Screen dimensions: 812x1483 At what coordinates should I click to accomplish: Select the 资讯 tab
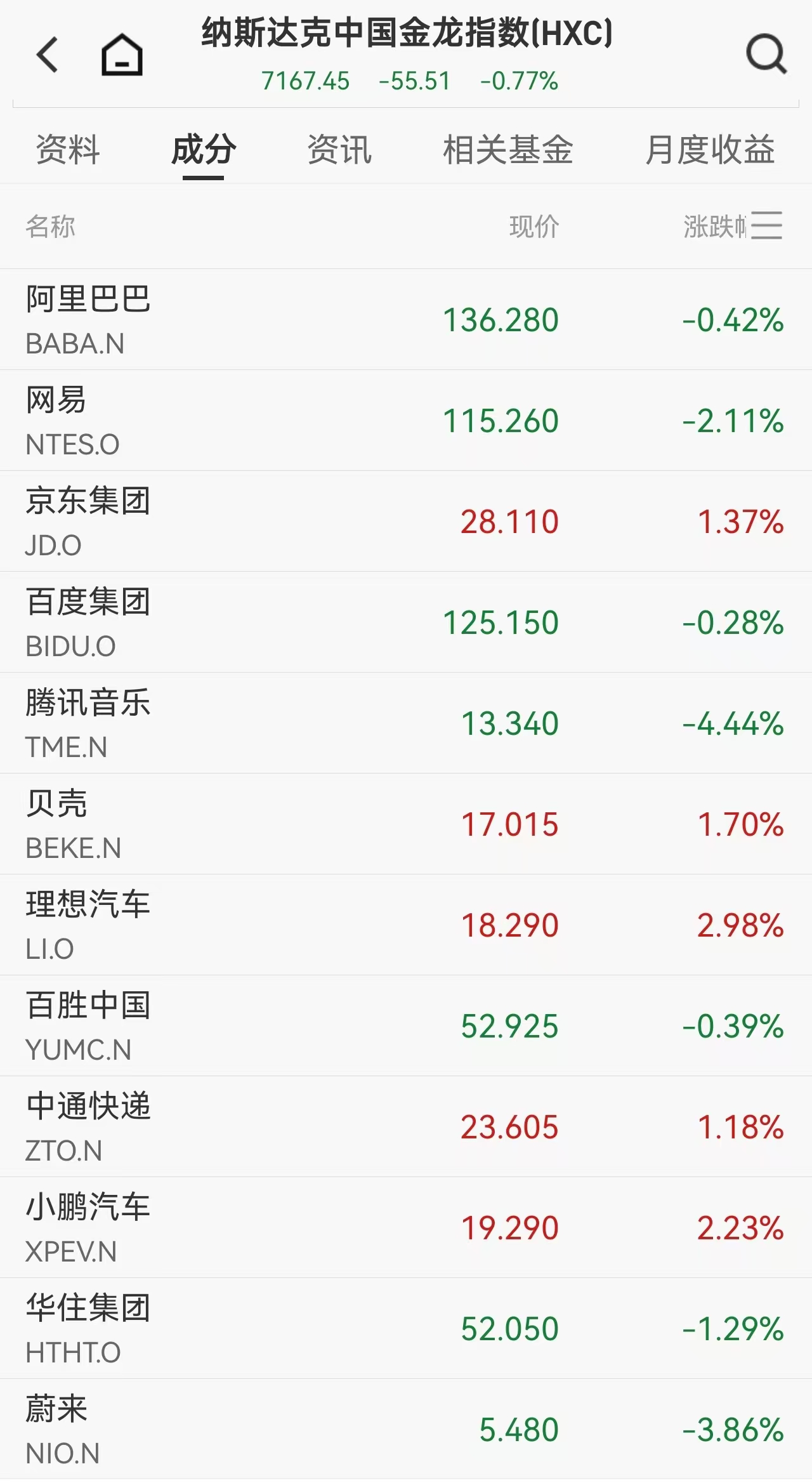pyautogui.click(x=339, y=150)
